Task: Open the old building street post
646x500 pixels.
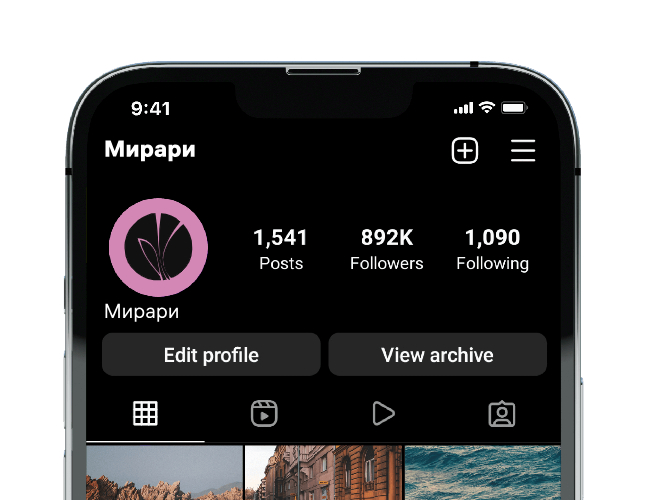Action: pyautogui.click(x=323, y=474)
